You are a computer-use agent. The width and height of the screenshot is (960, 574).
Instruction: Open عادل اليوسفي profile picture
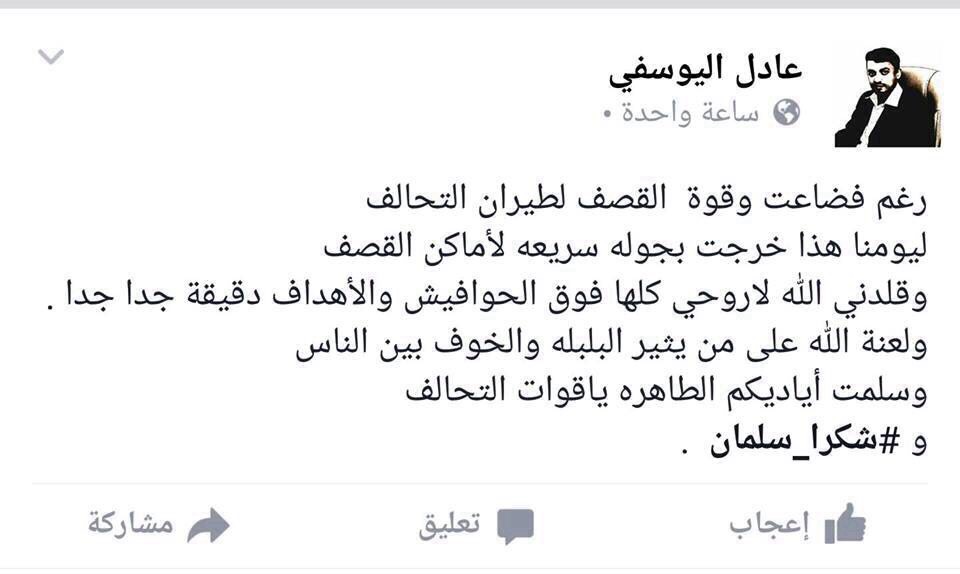(x=887, y=98)
